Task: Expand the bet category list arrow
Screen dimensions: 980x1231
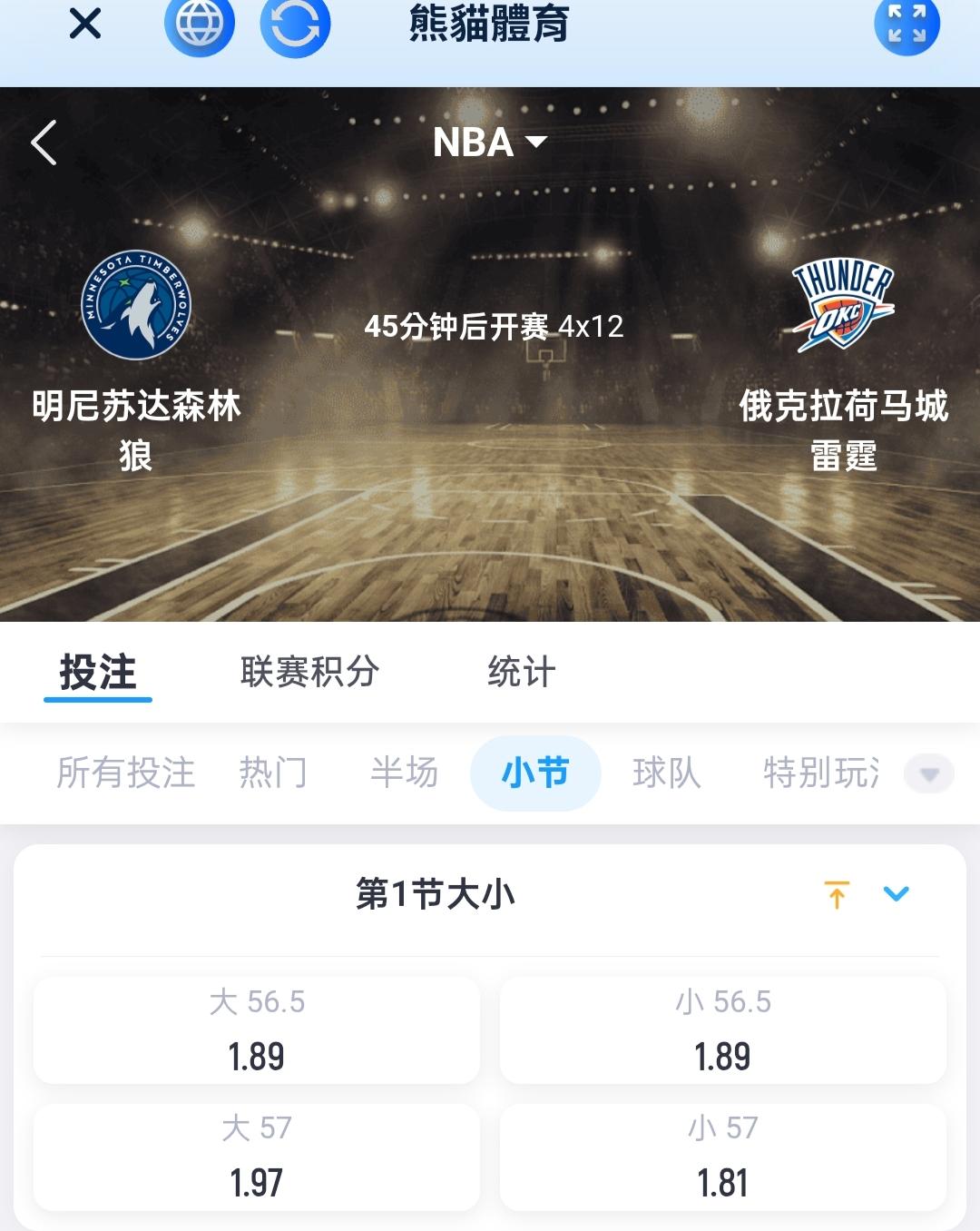Action: pyautogui.click(x=928, y=774)
